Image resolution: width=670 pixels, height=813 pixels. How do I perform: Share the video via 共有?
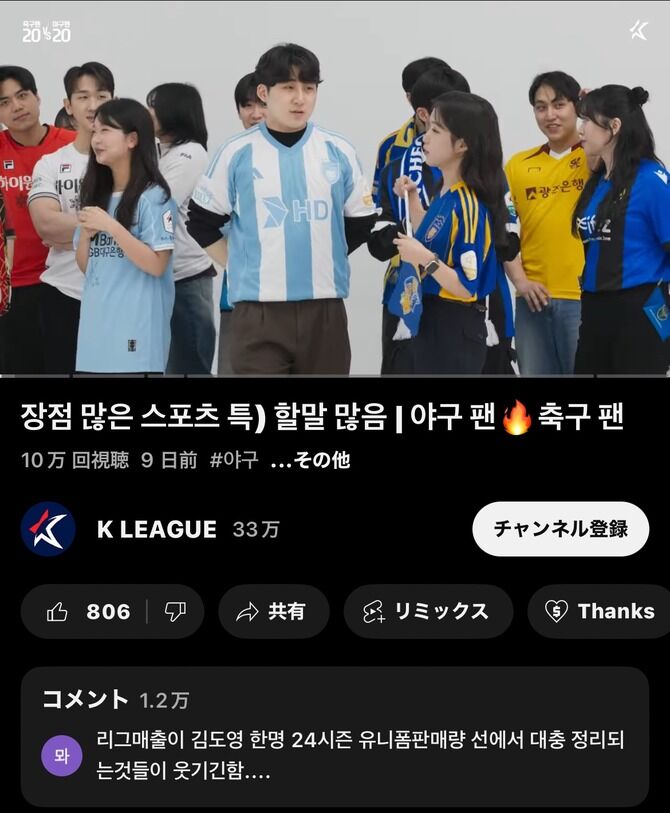click(272, 612)
